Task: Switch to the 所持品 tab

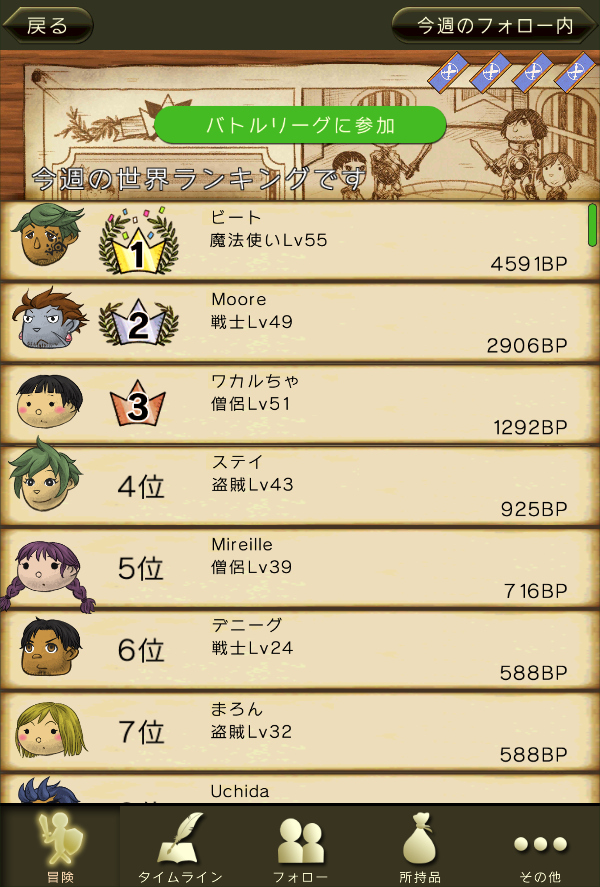Action: (420, 847)
